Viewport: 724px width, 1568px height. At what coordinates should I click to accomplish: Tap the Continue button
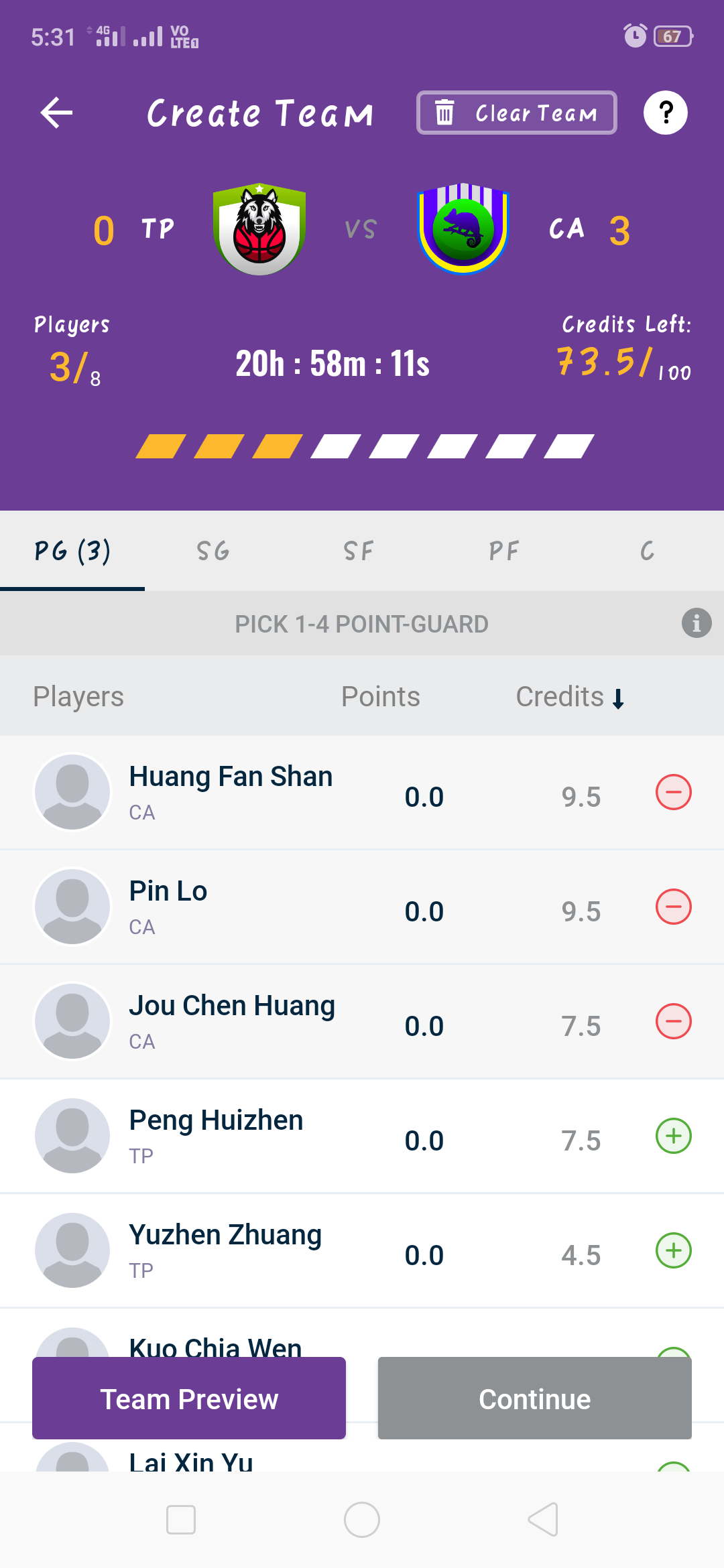click(x=535, y=1398)
